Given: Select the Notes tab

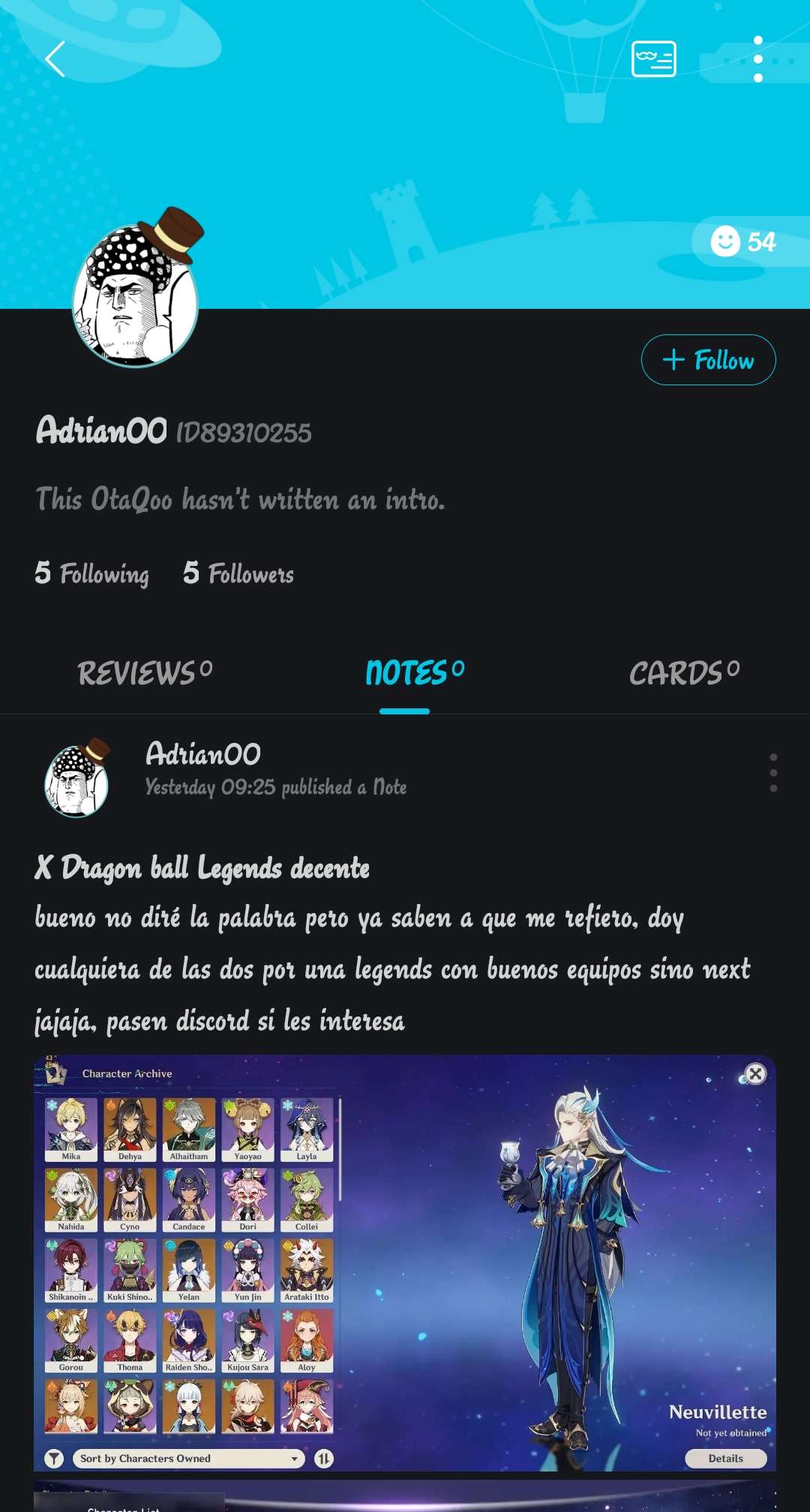Looking at the screenshot, I should click(x=414, y=672).
